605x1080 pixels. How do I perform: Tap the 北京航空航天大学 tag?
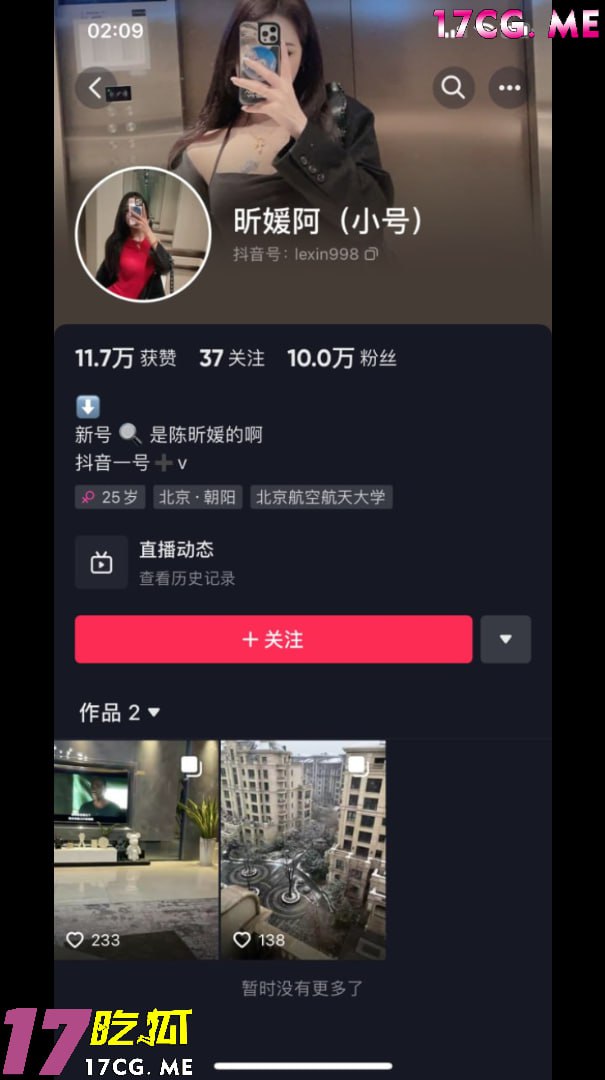(x=320, y=497)
